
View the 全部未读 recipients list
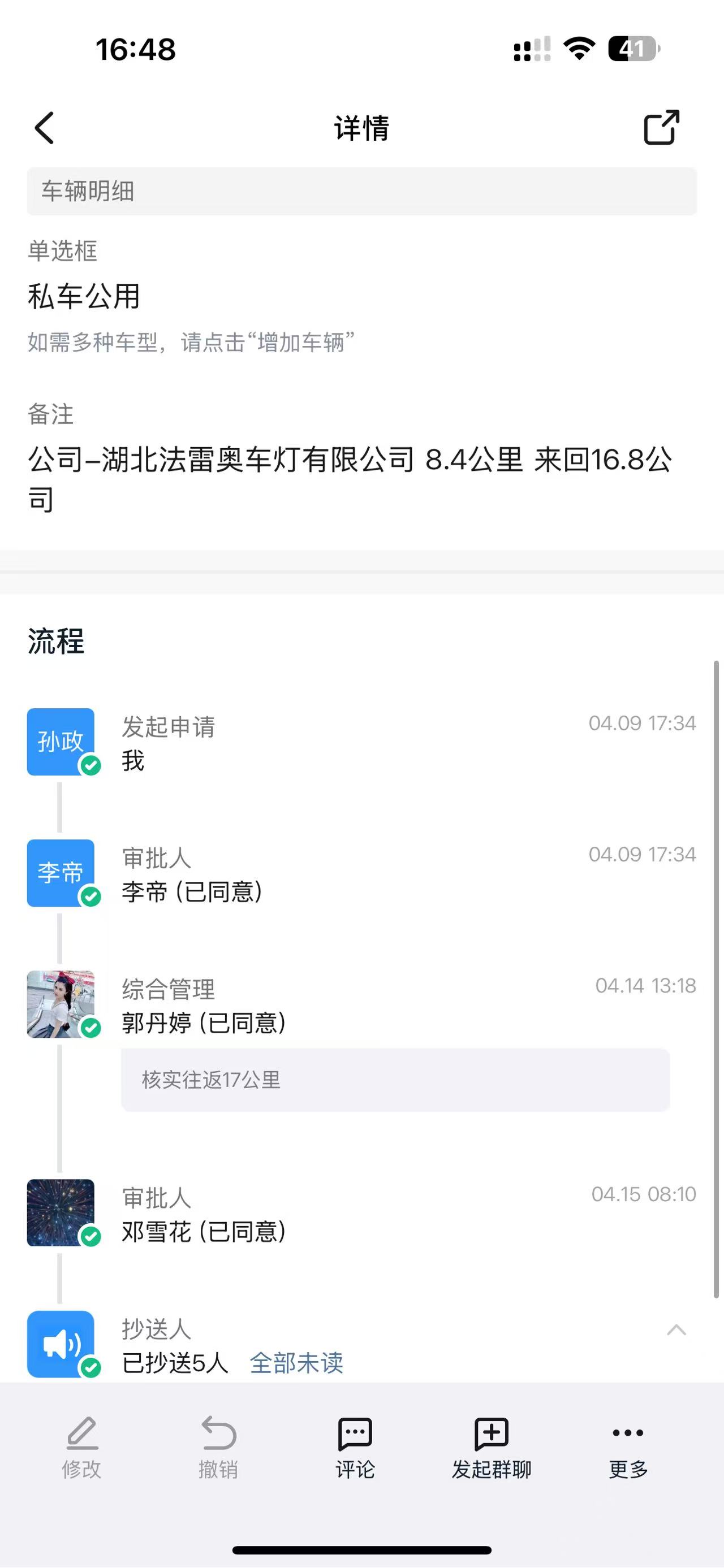[296, 1363]
